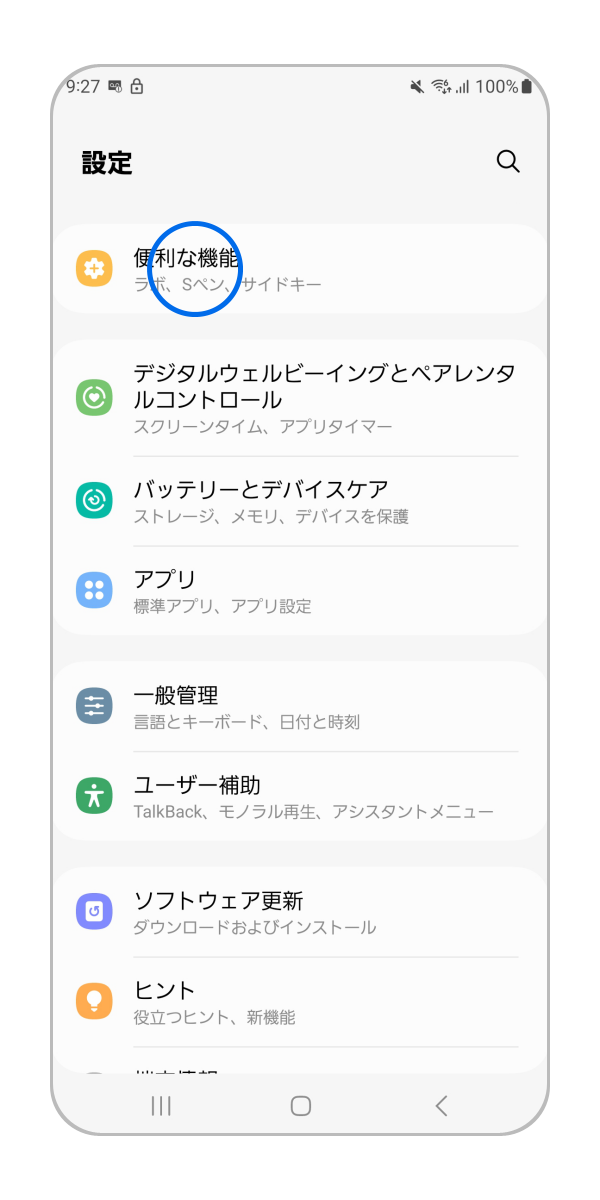The width and height of the screenshot is (600, 1200).
Task: Open the ヒント row
Action: pos(300,1002)
